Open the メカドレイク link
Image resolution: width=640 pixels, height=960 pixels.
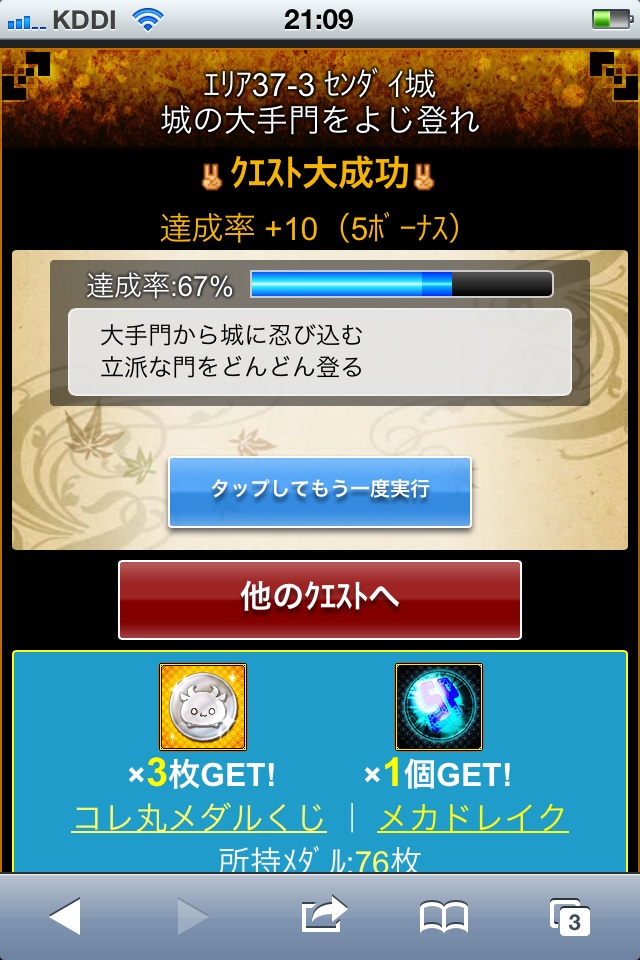click(x=473, y=818)
